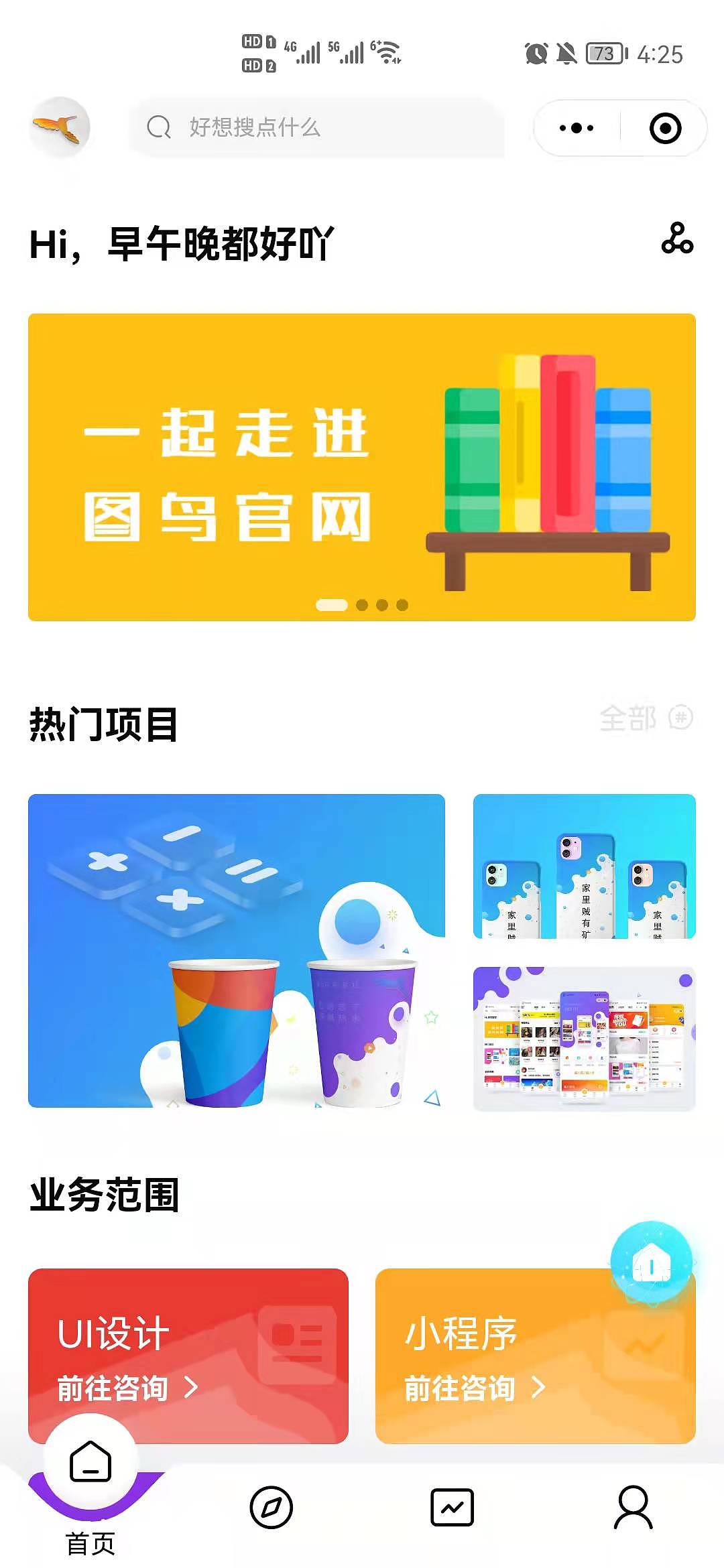Tap the magnifier icon in the search bar
The width and height of the screenshot is (724, 1568).
click(157, 128)
